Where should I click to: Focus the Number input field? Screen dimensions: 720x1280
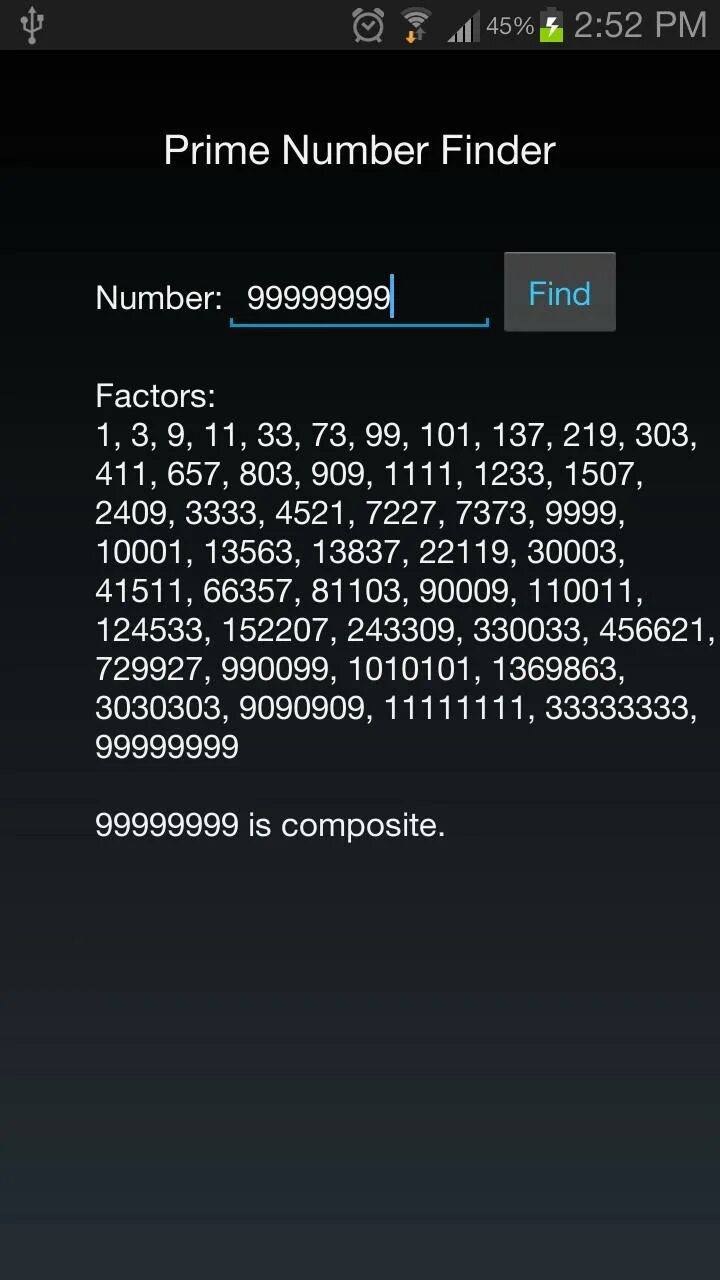coord(359,298)
